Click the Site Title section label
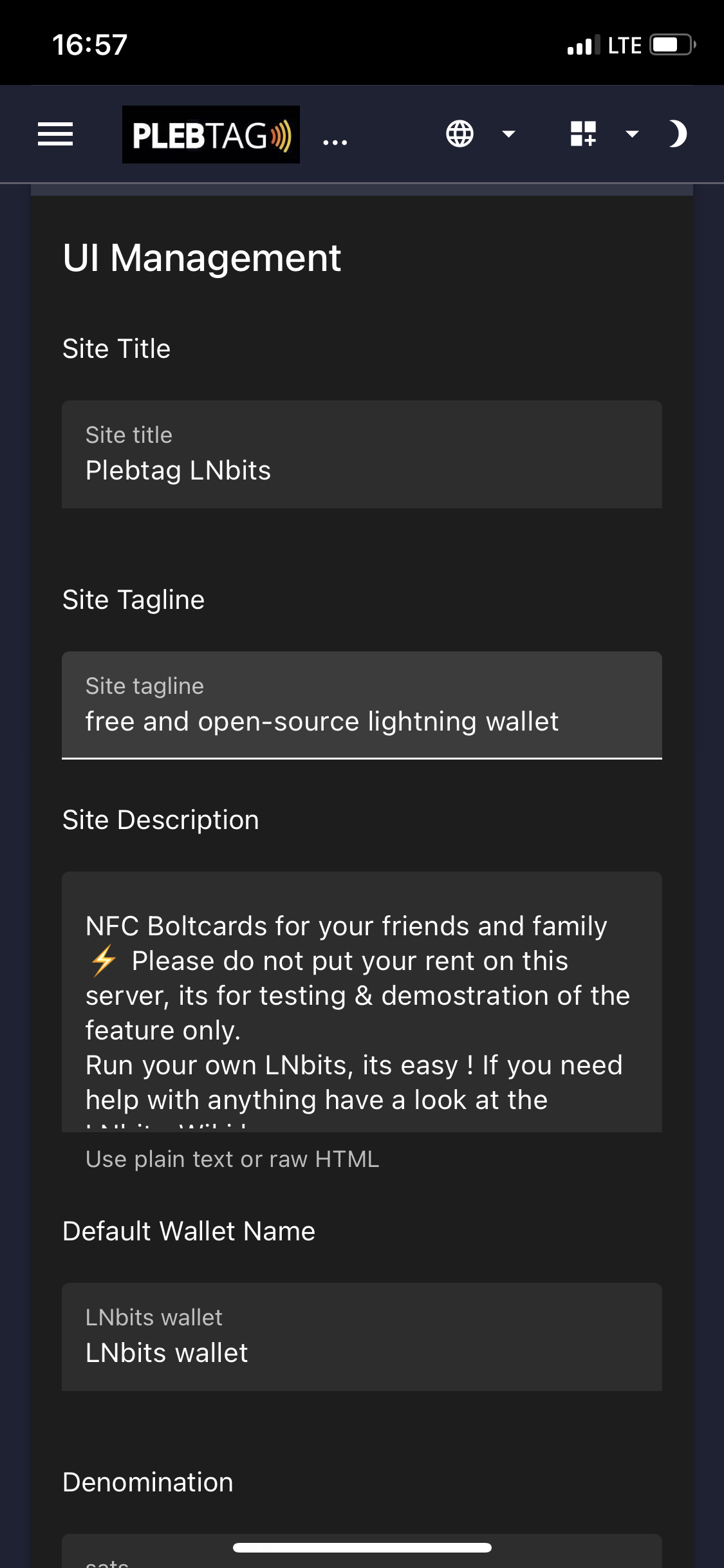 click(x=116, y=348)
